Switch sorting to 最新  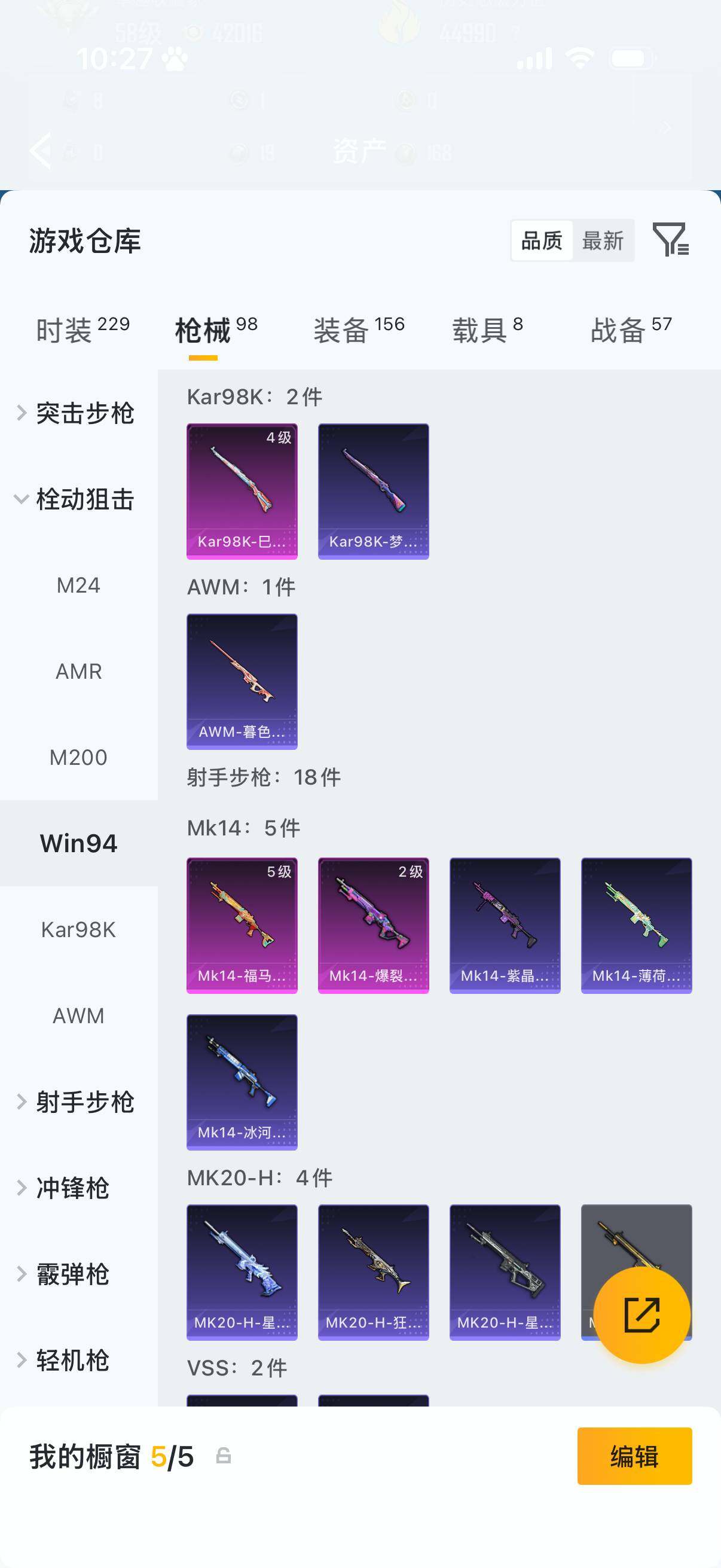604,241
